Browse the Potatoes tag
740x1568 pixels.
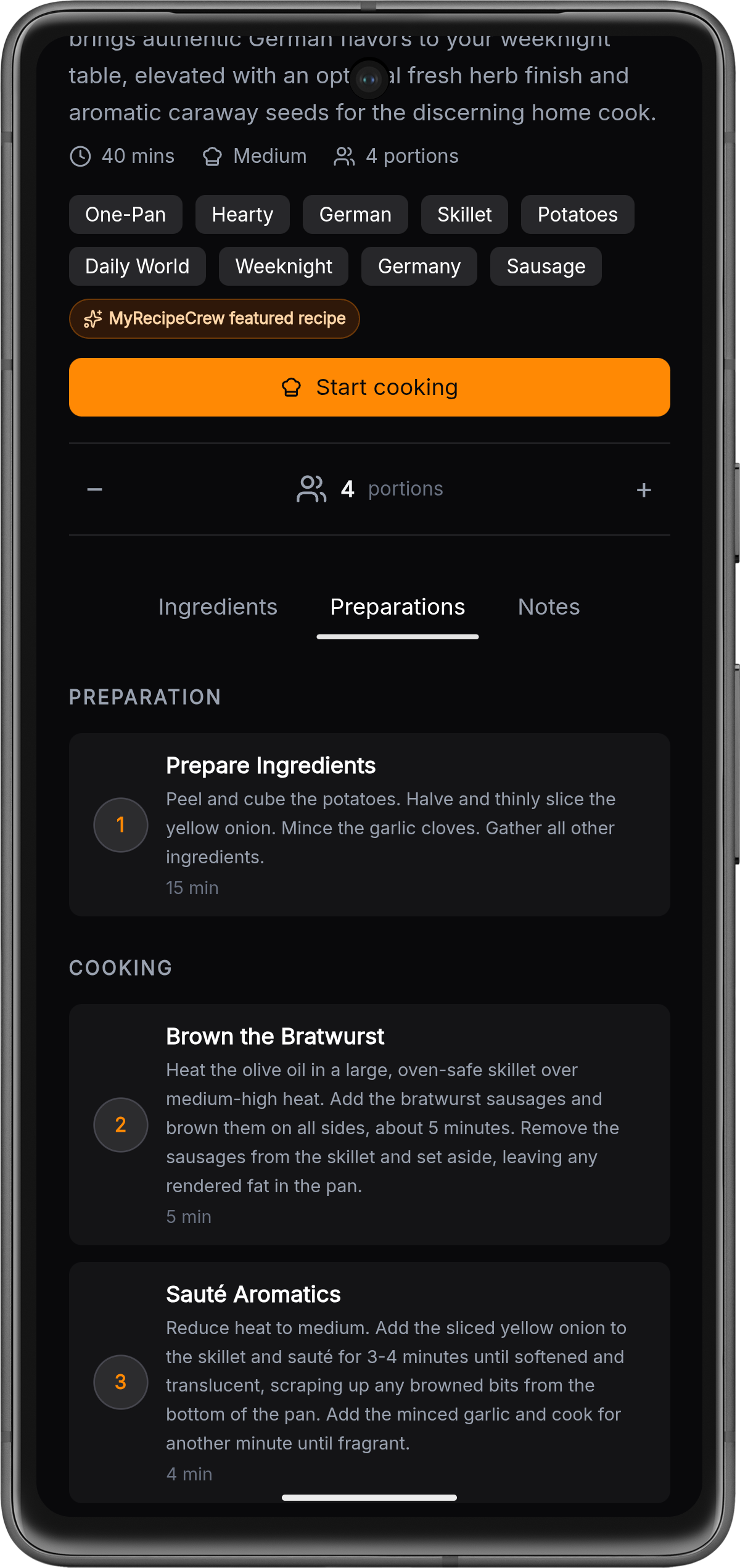(577, 215)
